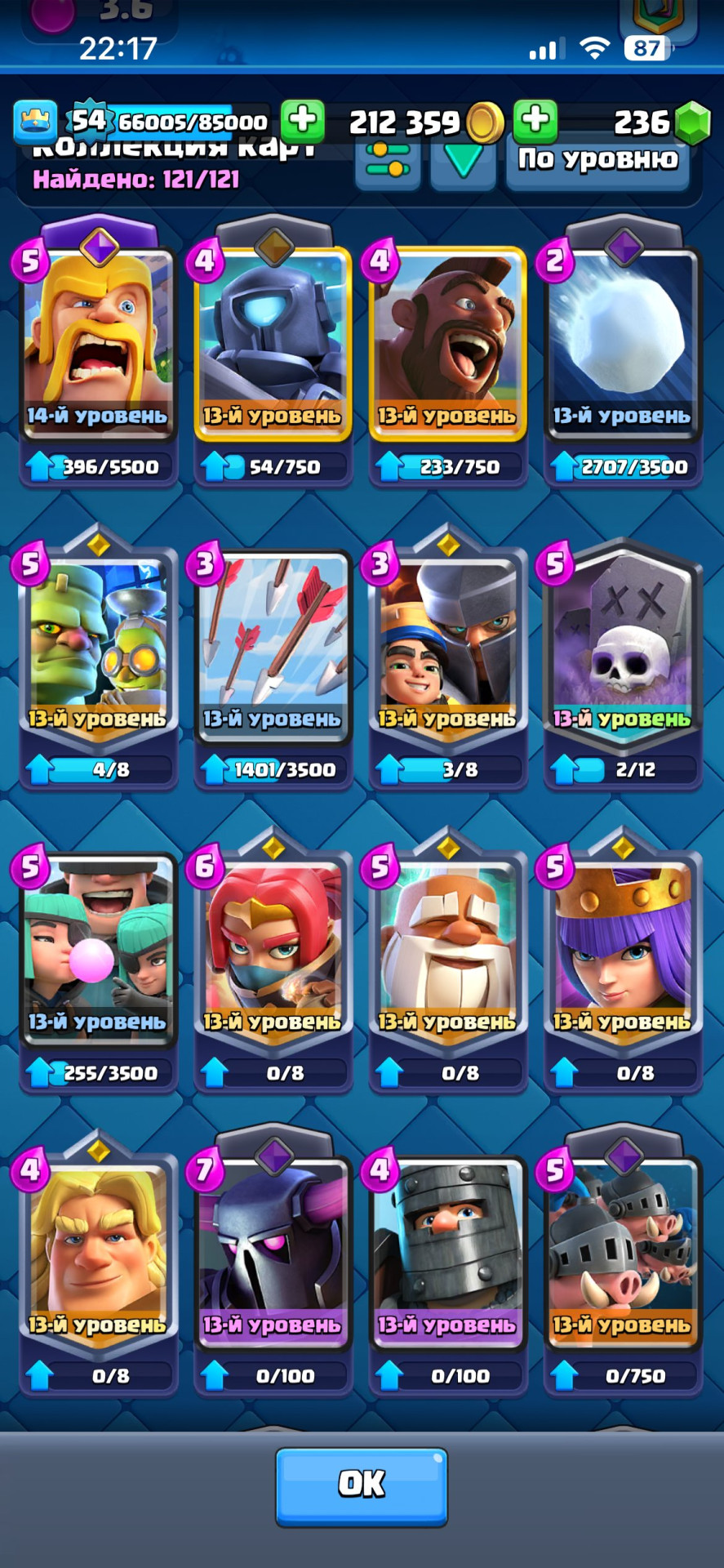Select the Rascals card with 255/3500
This screenshot has height=1568, width=724.
(x=99, y=947)
